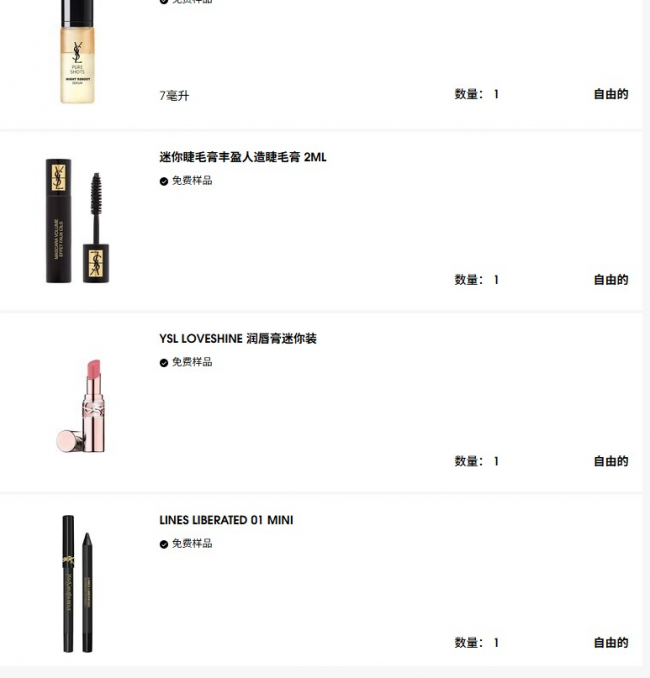This screenshot has width=650, height=678.
Task: Open the mini mascara 2ML sample item
Action: 243,157
